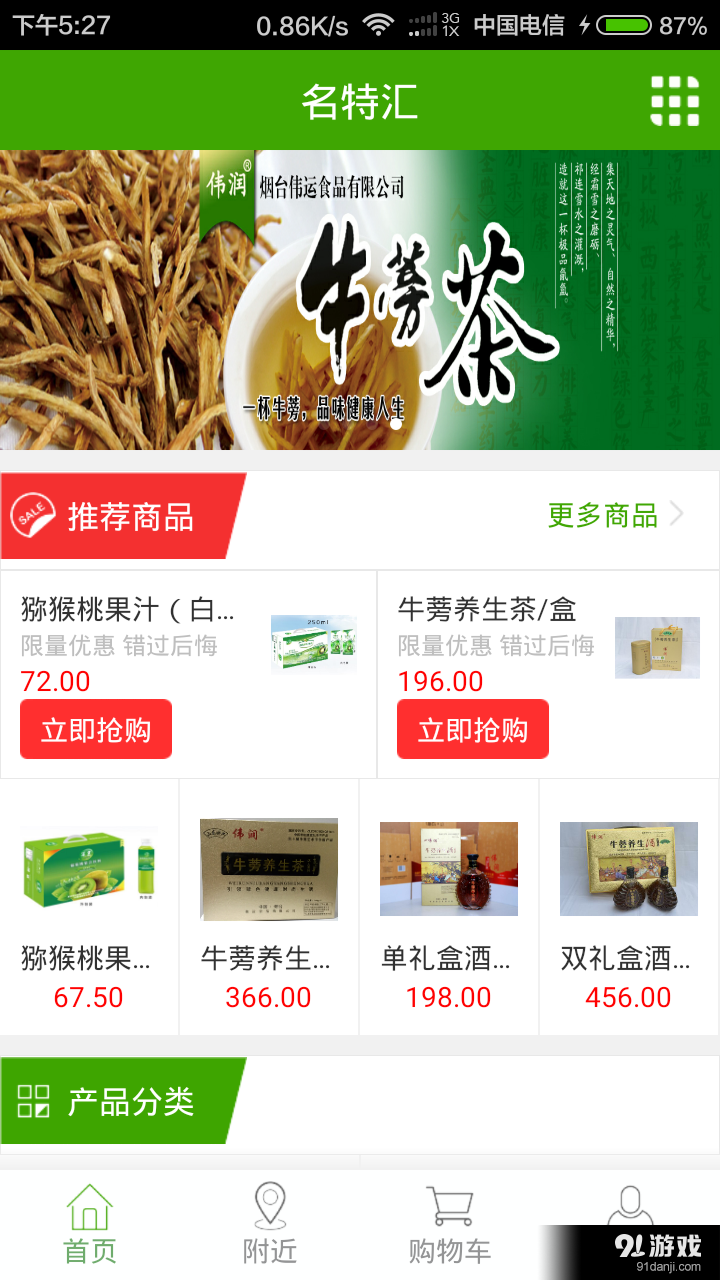720x1280 pixels.
Task: Click the 产品分类 category grid icon
Action: point(34,1102)
